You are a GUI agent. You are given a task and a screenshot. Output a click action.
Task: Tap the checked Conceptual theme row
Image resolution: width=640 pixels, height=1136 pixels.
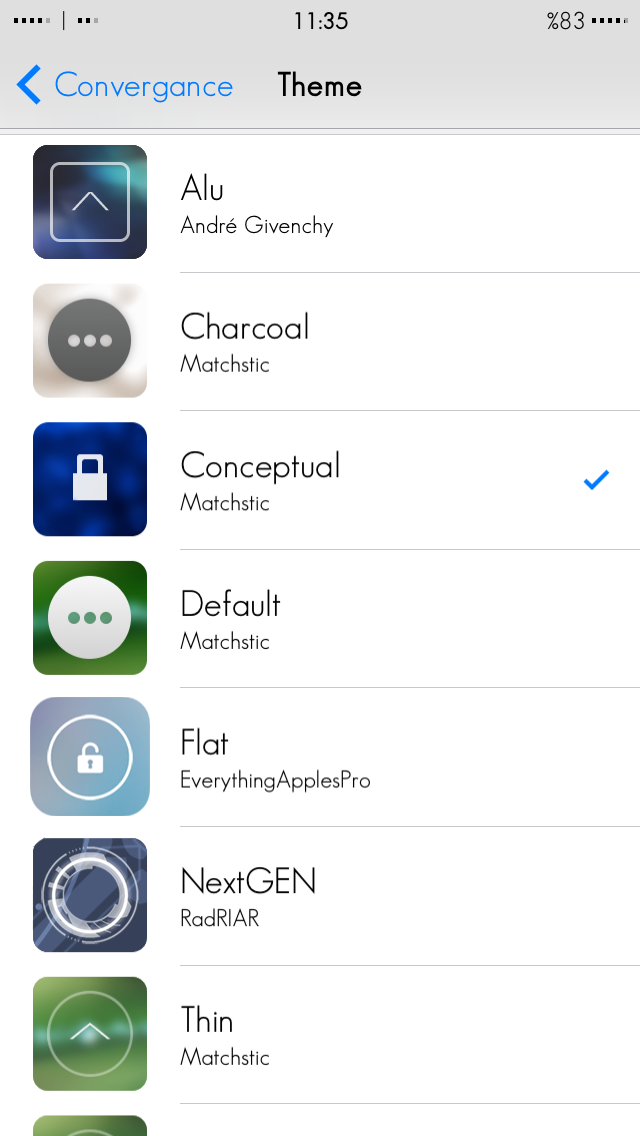(320, 480)
